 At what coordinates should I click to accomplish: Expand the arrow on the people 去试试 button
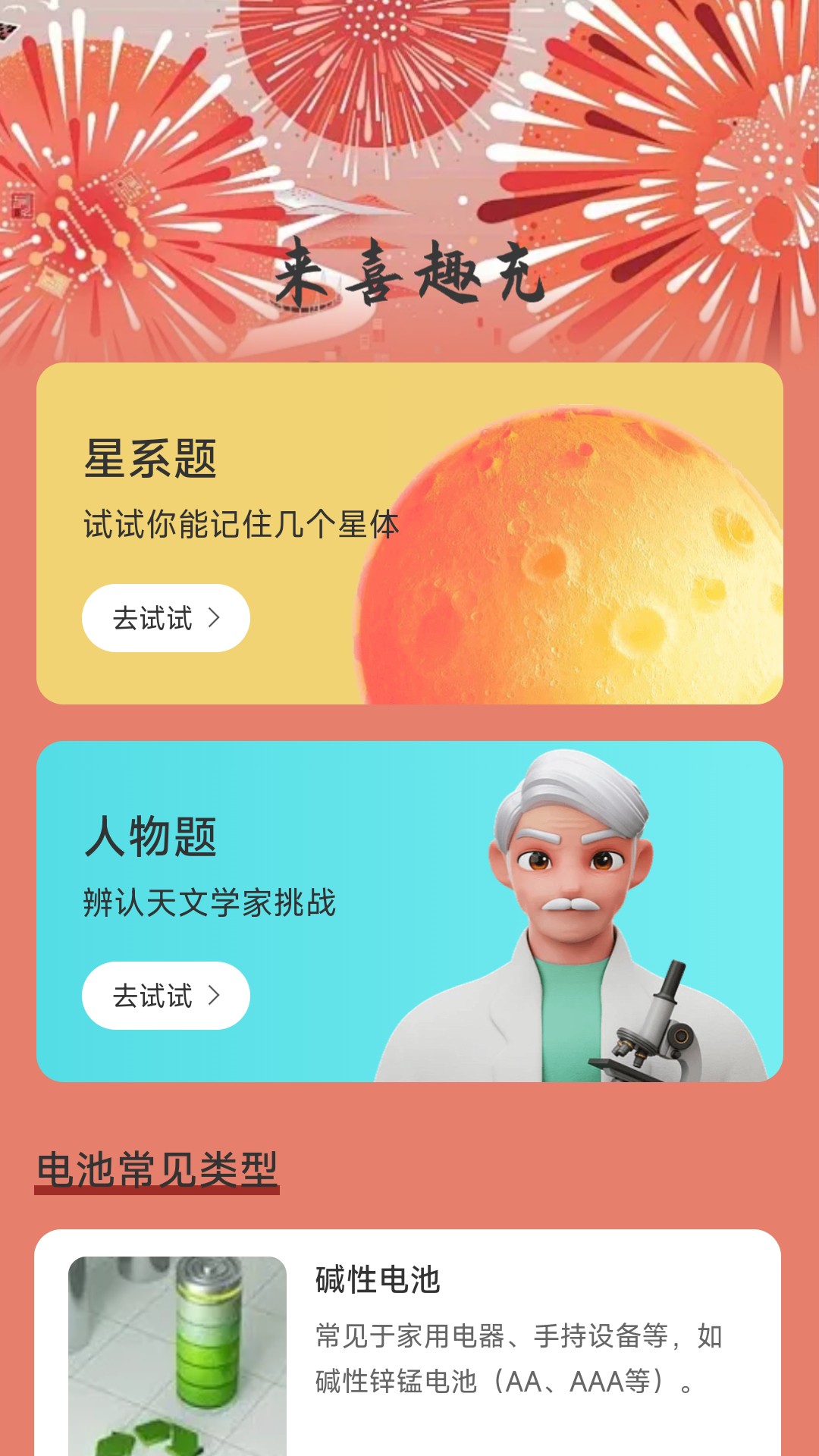click(x=215, y=993)
